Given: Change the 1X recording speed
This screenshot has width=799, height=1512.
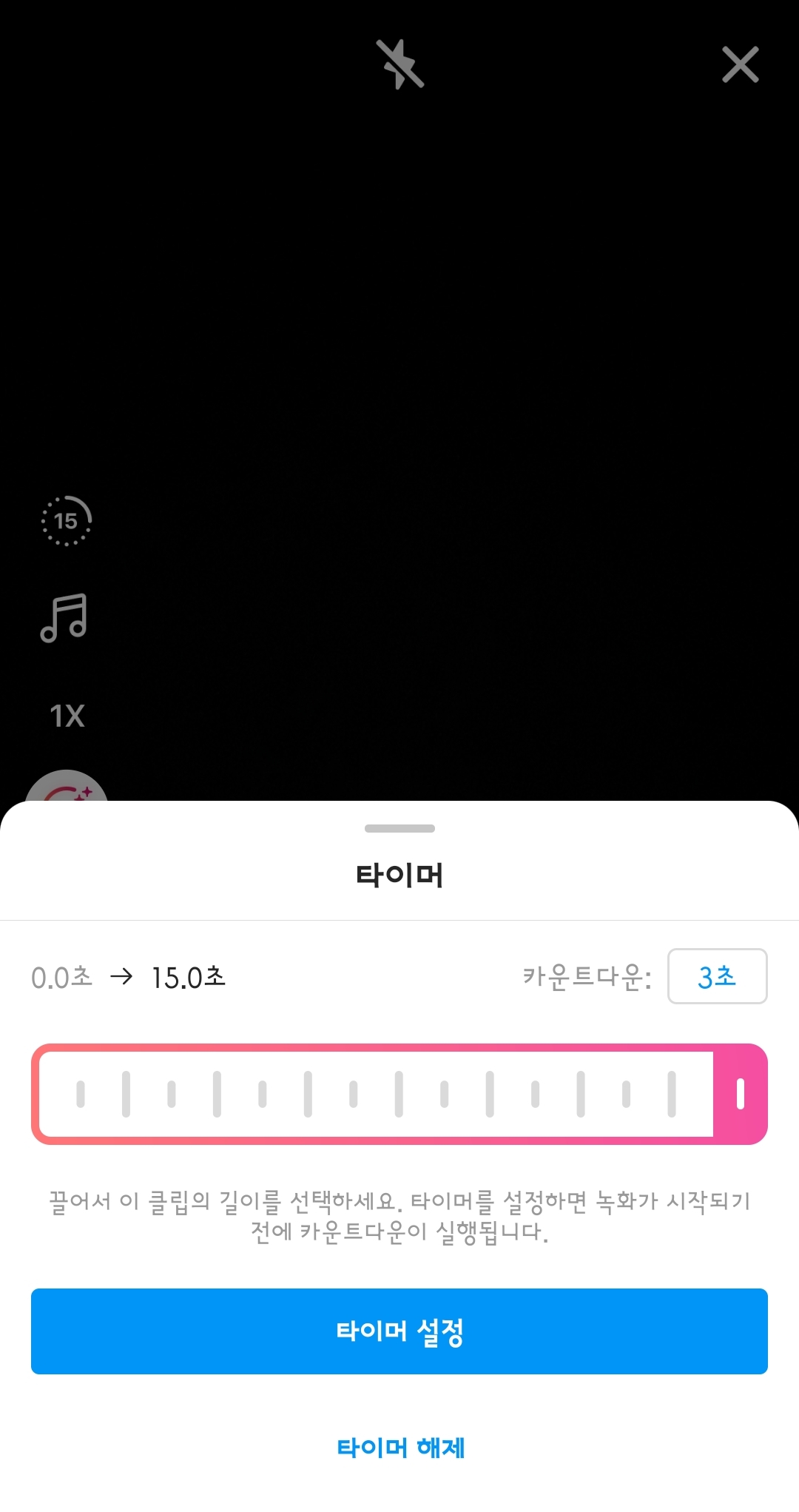Looking at the screenshot, I should pyautogui.click(x=67, y=716).
